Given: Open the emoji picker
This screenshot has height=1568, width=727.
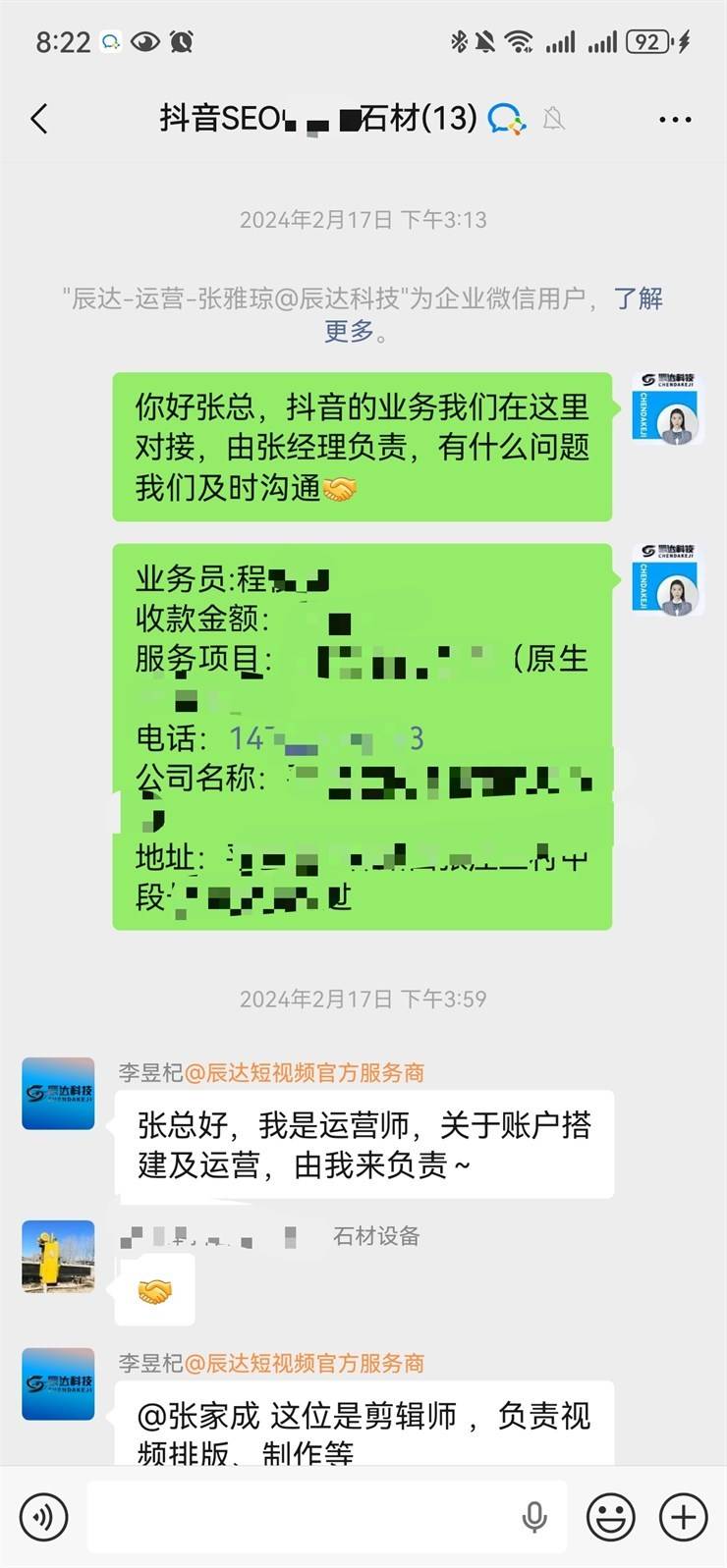Looking at the screenshot, I should point(610,1517).
